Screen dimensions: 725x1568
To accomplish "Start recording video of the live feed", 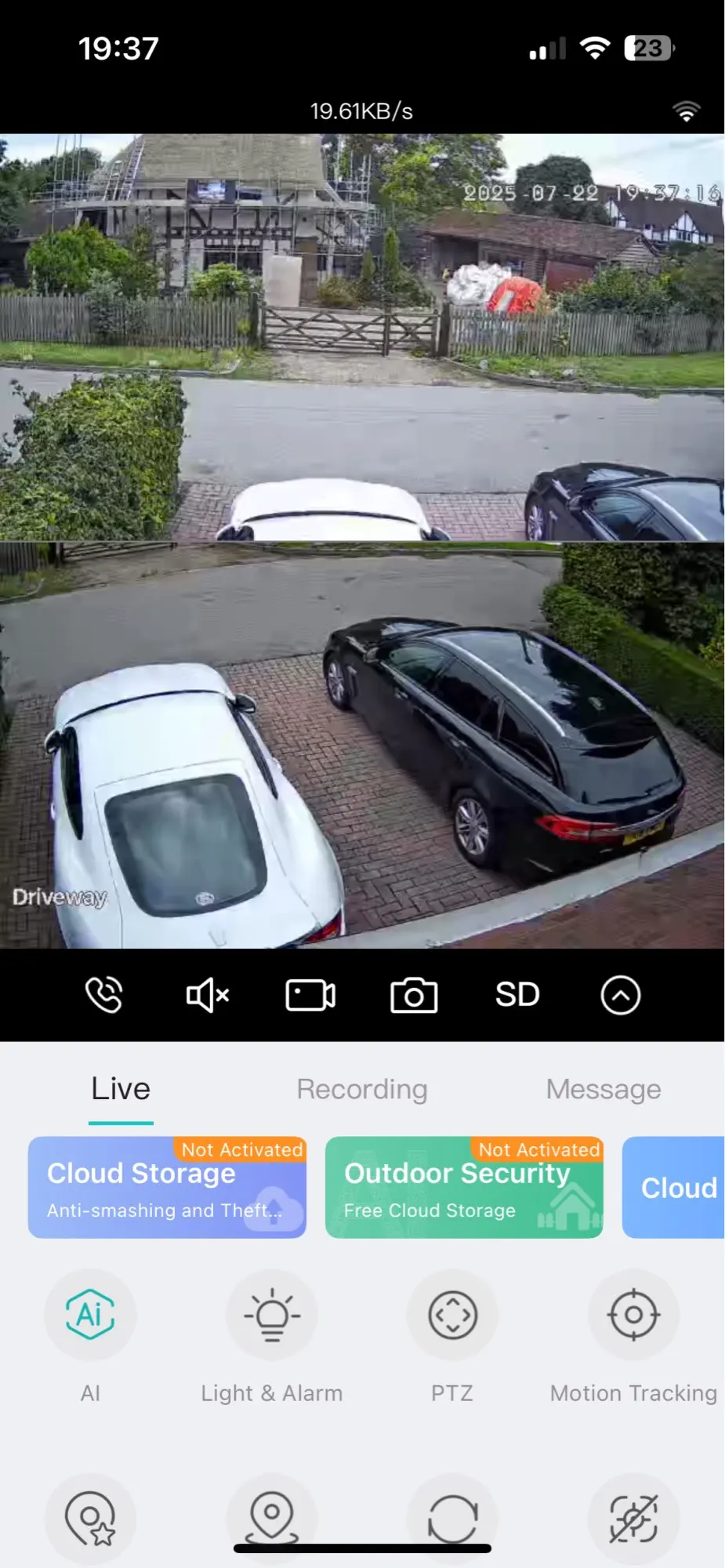I will [x=310, y=995].
